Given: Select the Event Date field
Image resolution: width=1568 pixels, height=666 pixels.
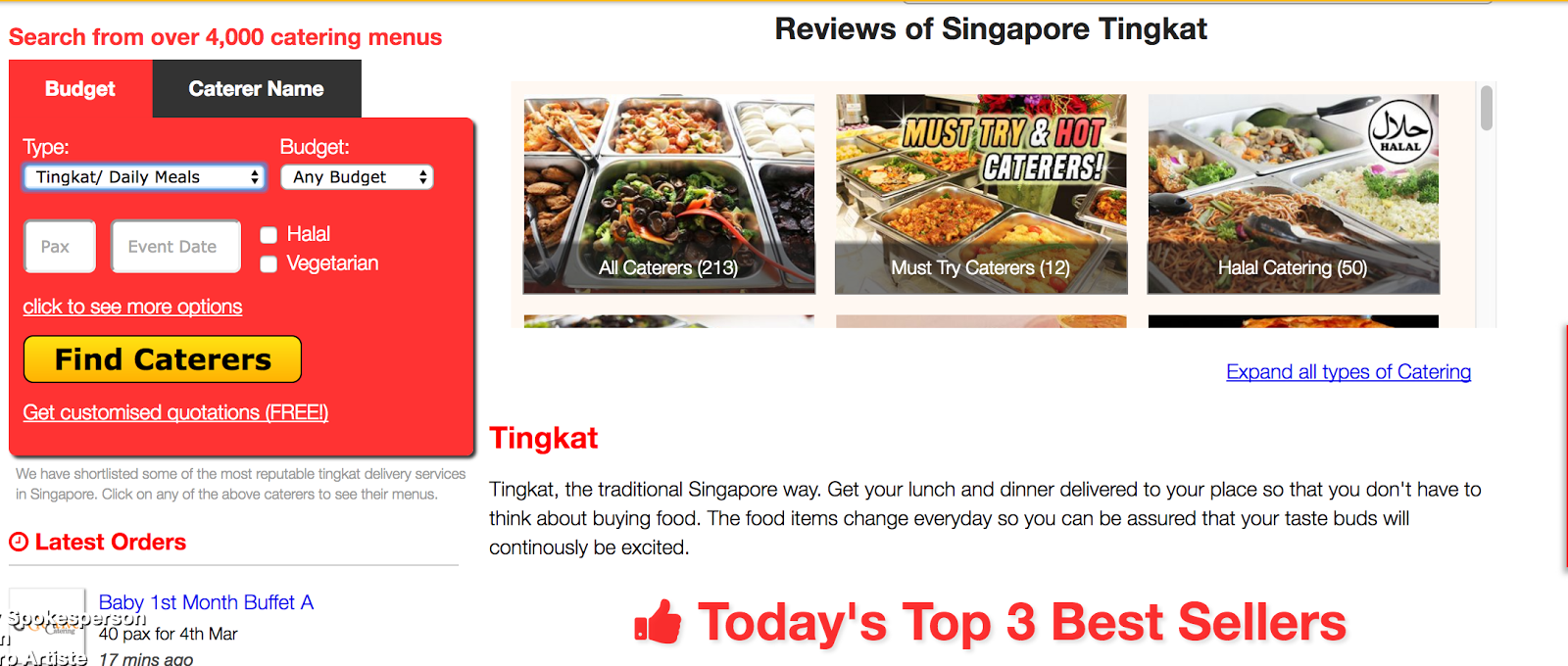Looking at the screenshot, I should pos(175,247).
